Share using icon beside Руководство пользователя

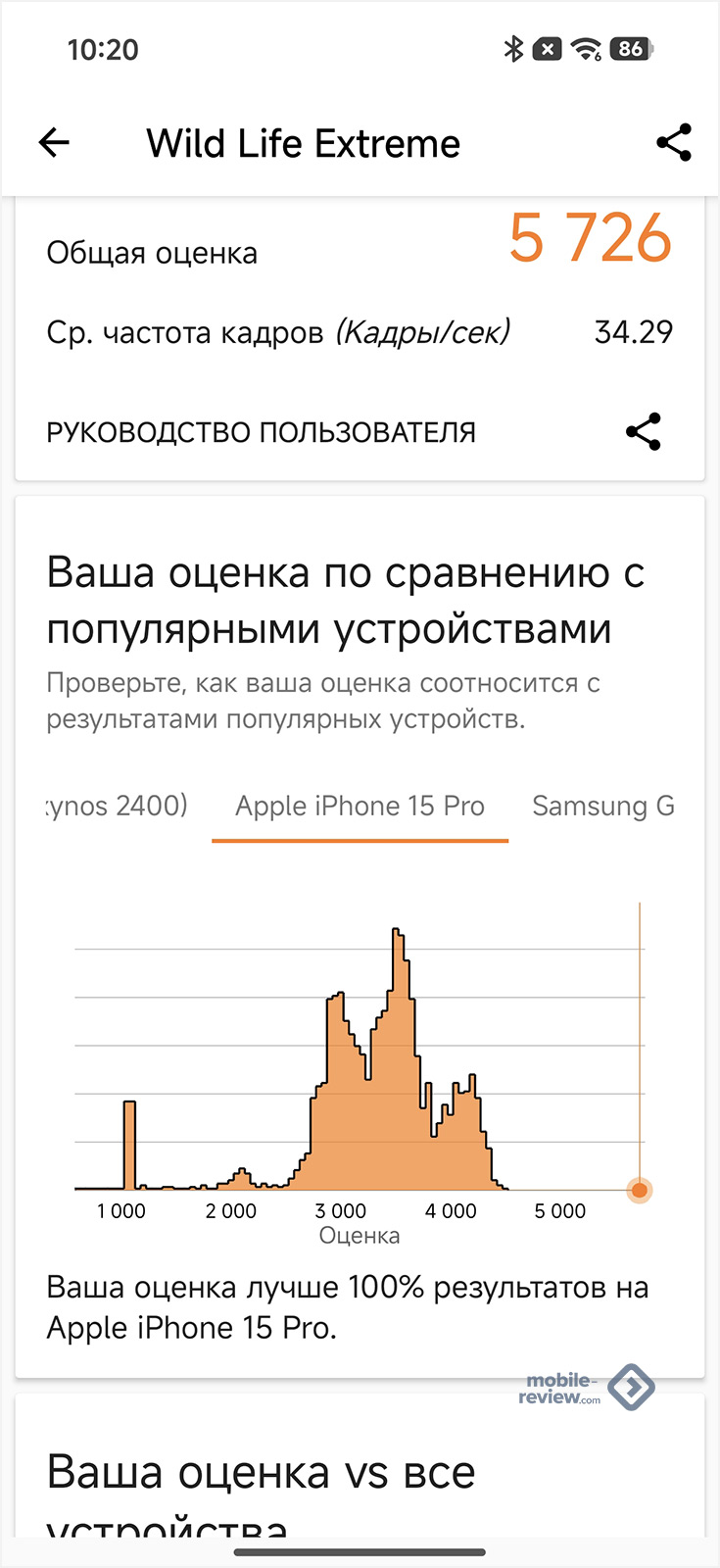(x=644, y=432)
